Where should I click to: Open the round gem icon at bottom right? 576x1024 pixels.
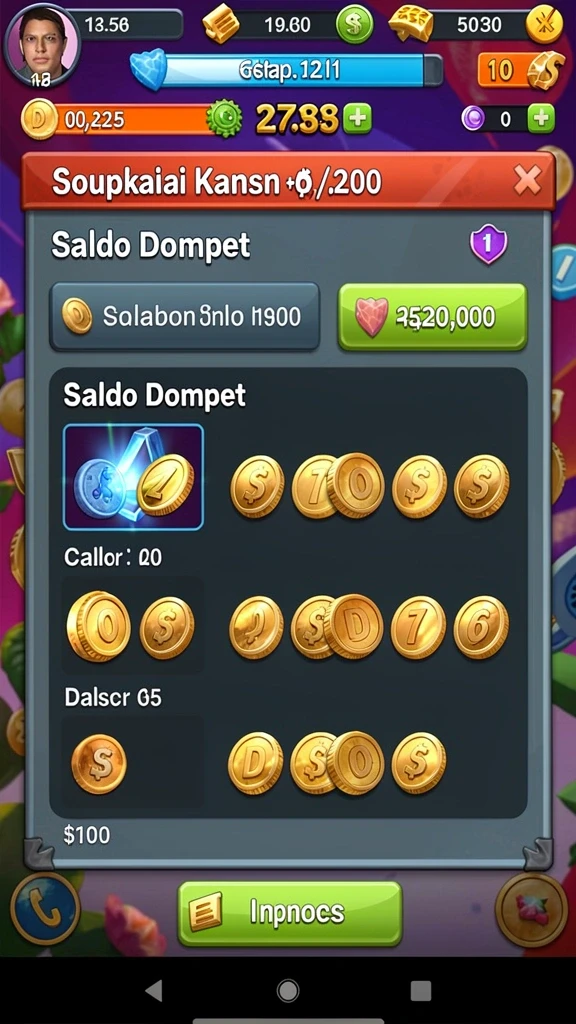pos(531,910)
